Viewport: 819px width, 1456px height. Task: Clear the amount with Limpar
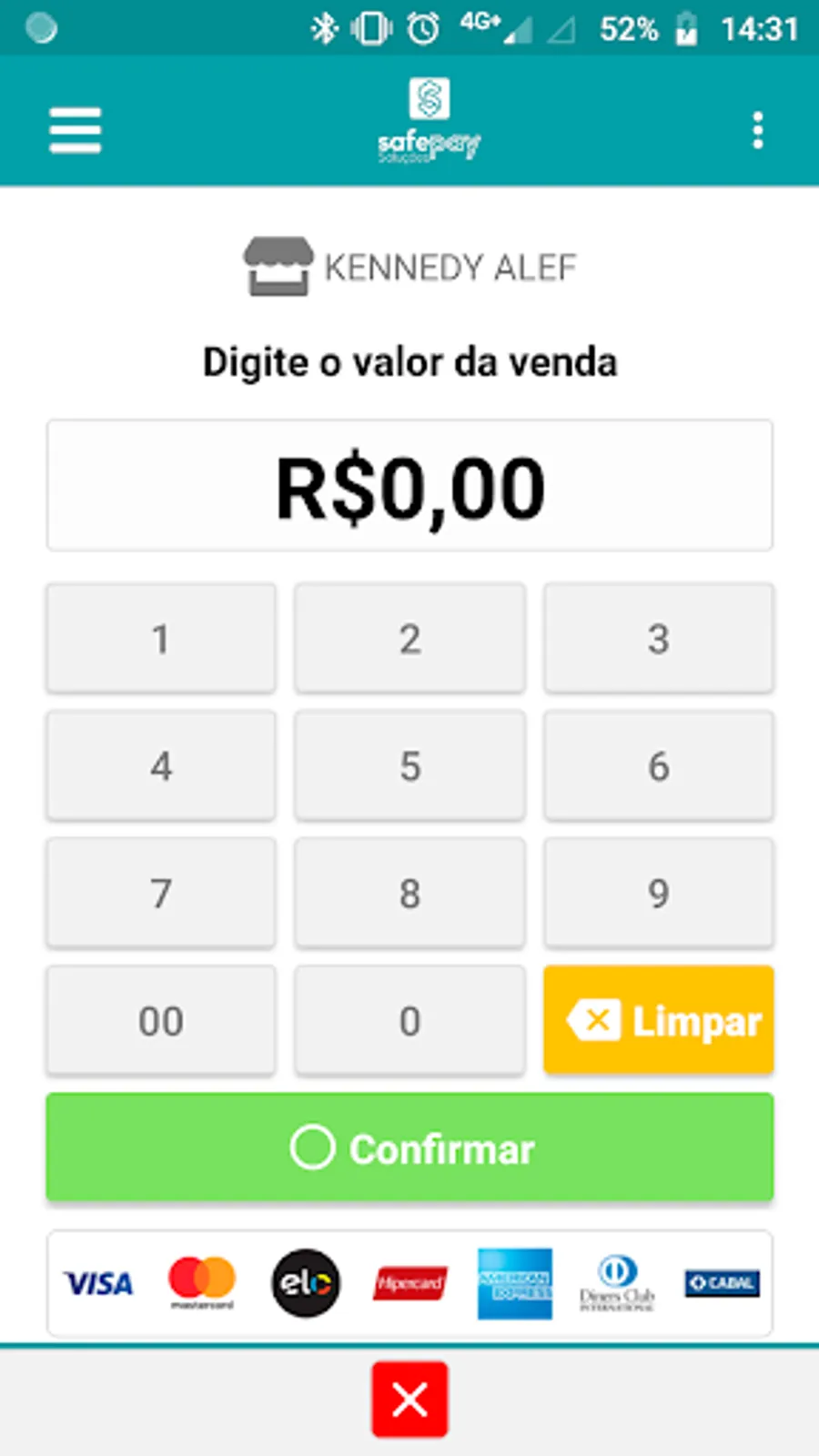coord(658,1021)
